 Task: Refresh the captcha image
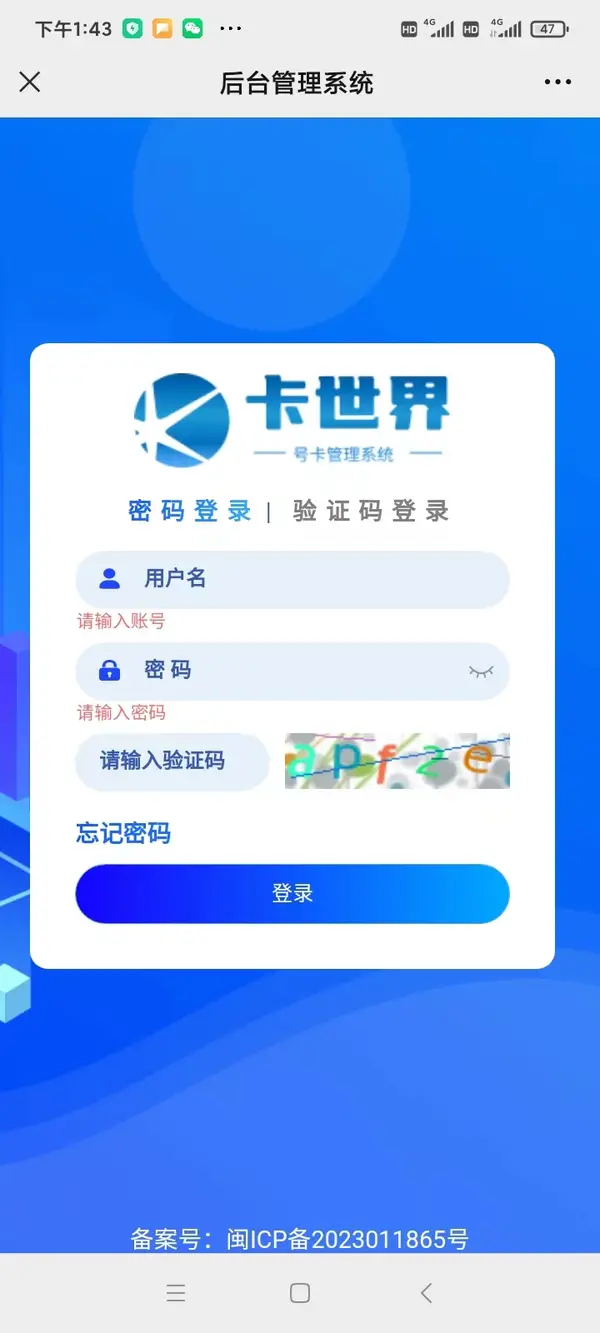397,761
